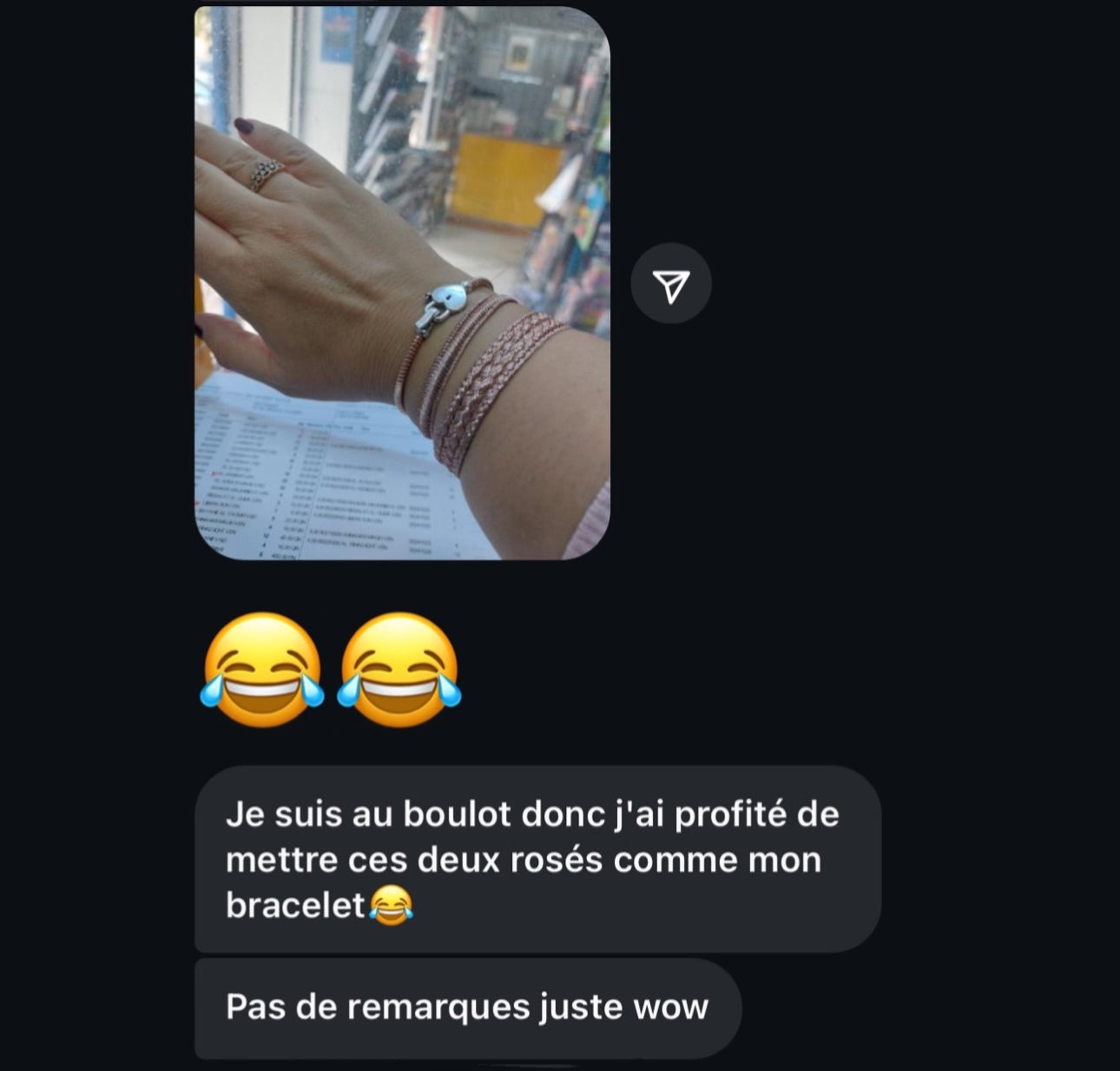This screenshot has width=1120, height=1071.
Task: Forward the bracelet photo with the share icon
Action: 670,284
